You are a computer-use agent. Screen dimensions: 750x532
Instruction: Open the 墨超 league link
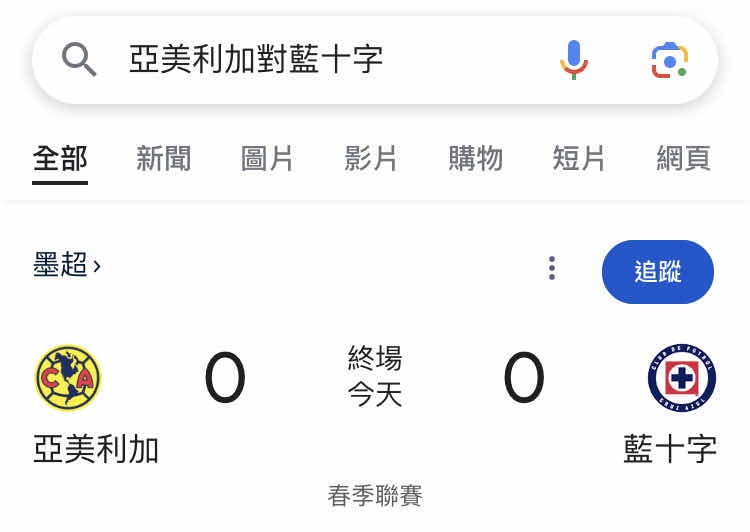pyautogui.click(x=67, y=266)
